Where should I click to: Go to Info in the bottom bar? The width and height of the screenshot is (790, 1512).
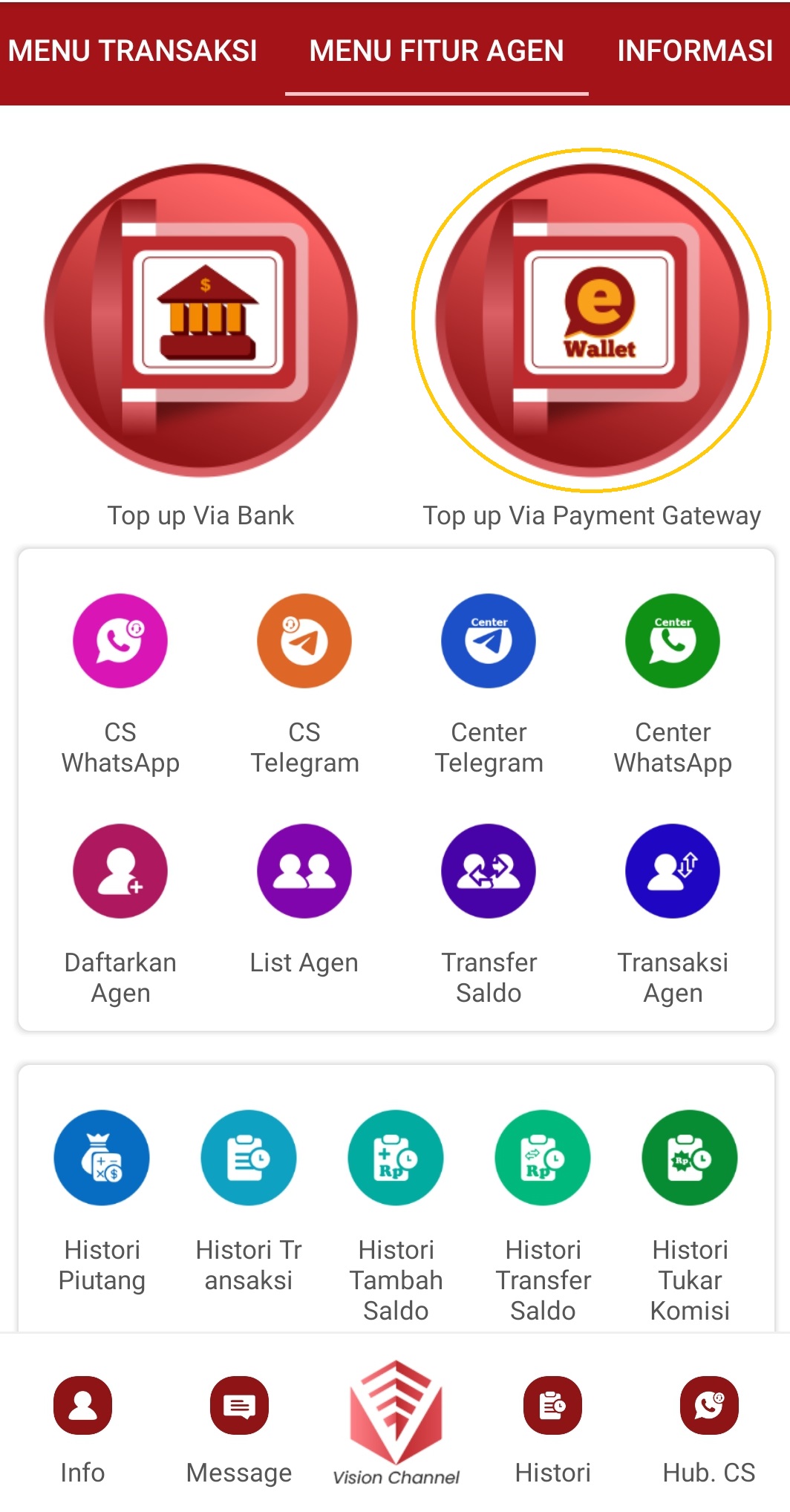pyautogui.click(x=82, y=1406)
